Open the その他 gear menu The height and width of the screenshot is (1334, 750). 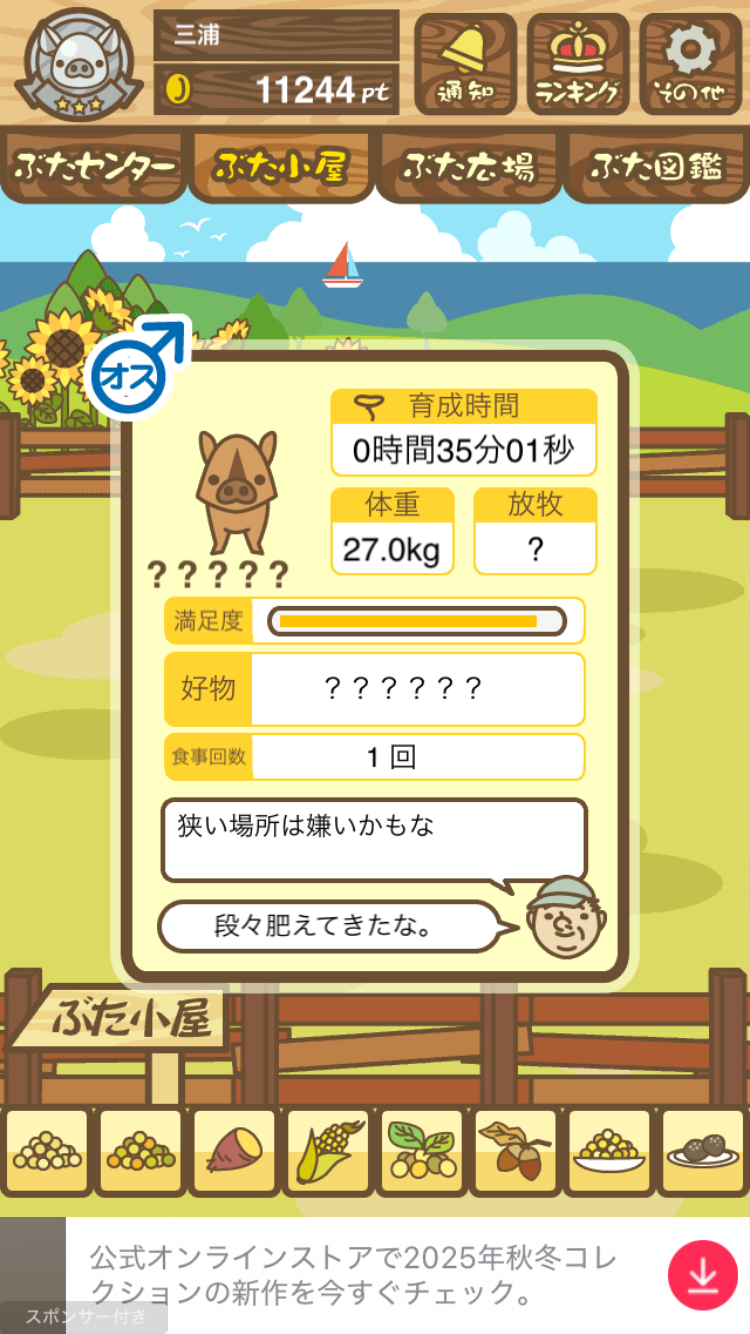(691, 64)
